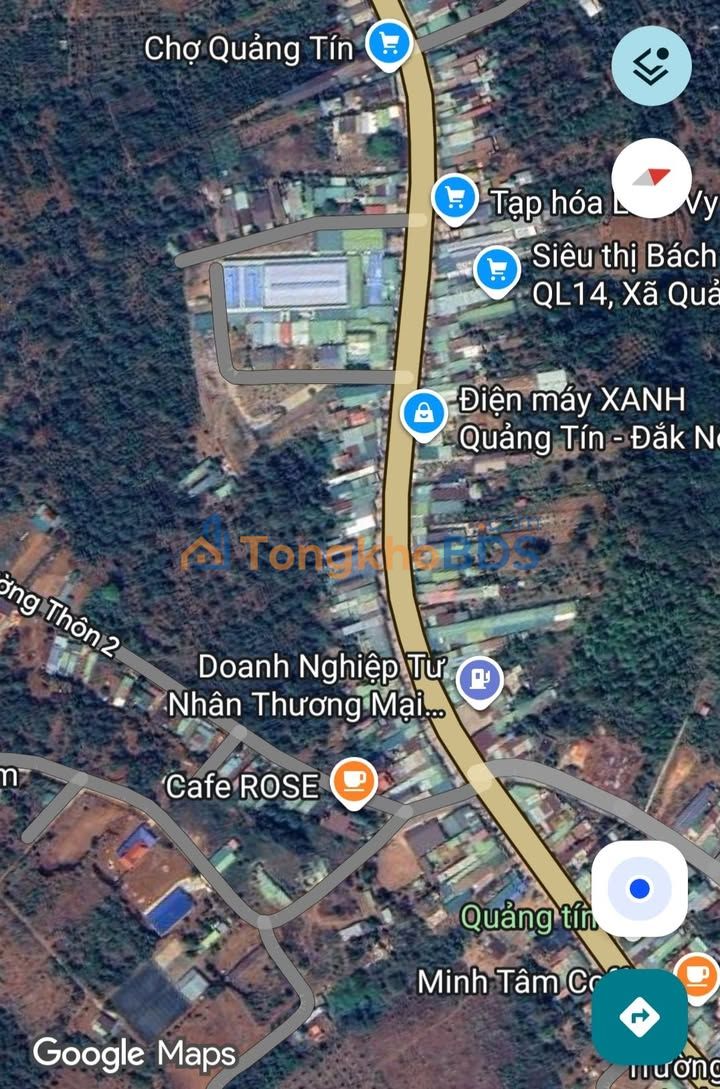Select the Tạp hóa shop pin
Image resolution: width=720 pixels, height=1089 pixels.
point(454,197)
